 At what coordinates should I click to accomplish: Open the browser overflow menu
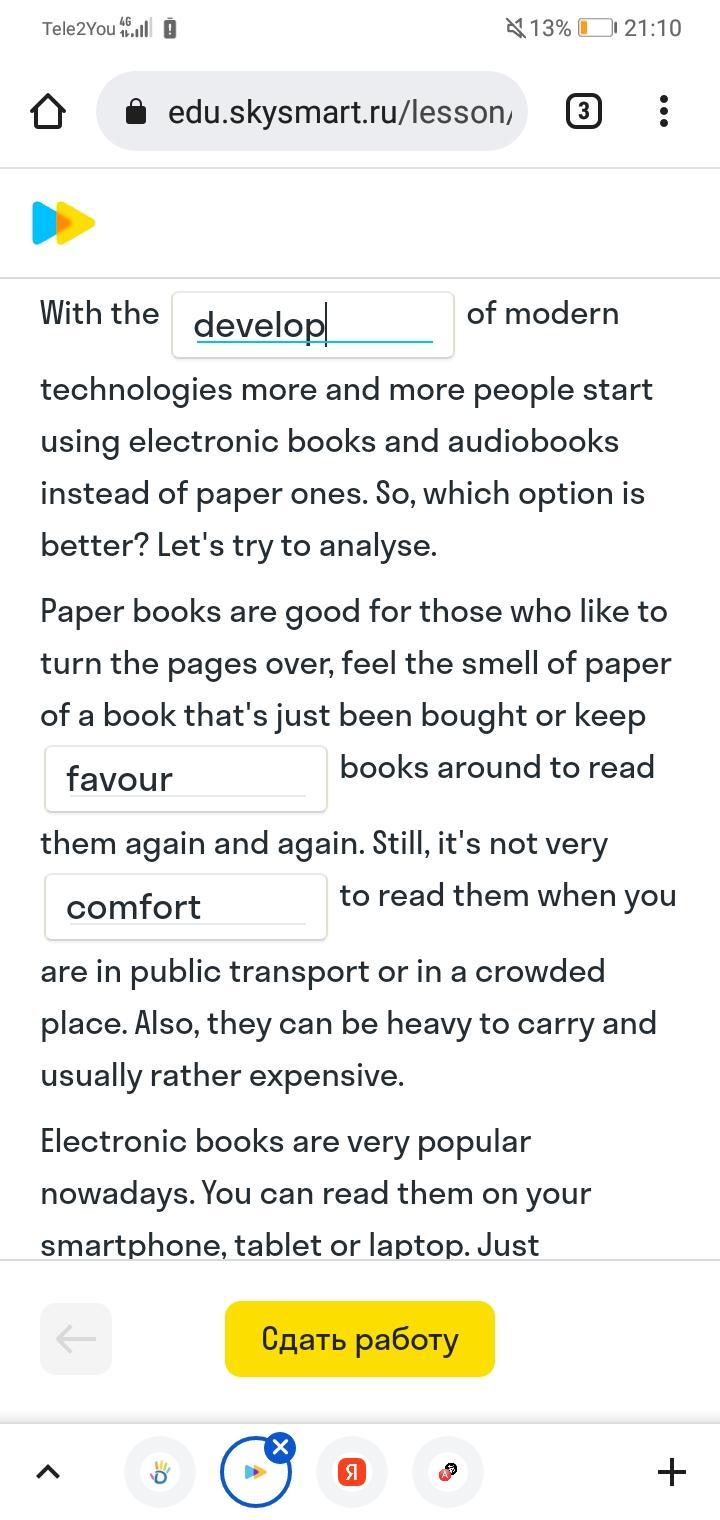664,111
